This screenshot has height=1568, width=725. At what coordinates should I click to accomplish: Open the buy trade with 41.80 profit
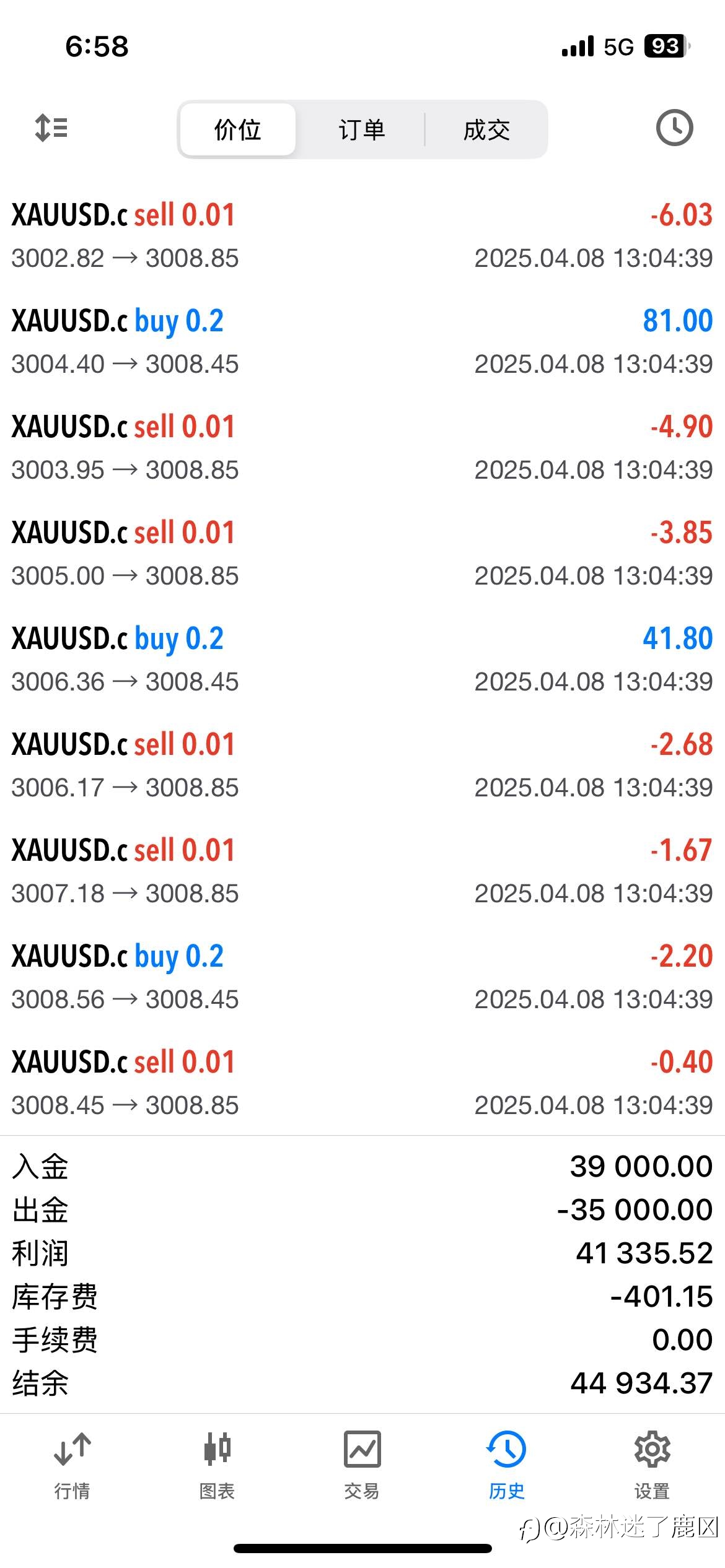[x=362, y=660]
